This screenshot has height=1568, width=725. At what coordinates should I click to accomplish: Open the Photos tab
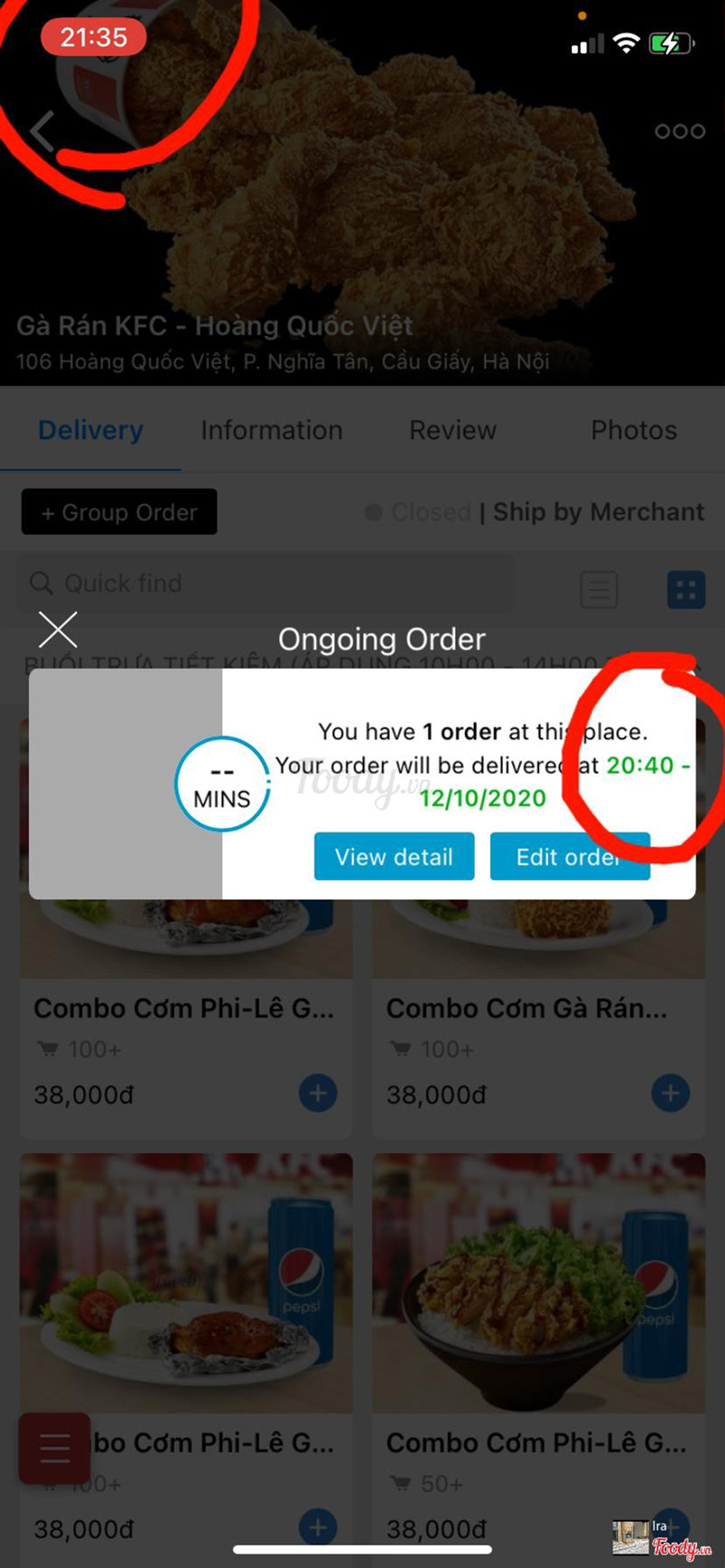633,430
